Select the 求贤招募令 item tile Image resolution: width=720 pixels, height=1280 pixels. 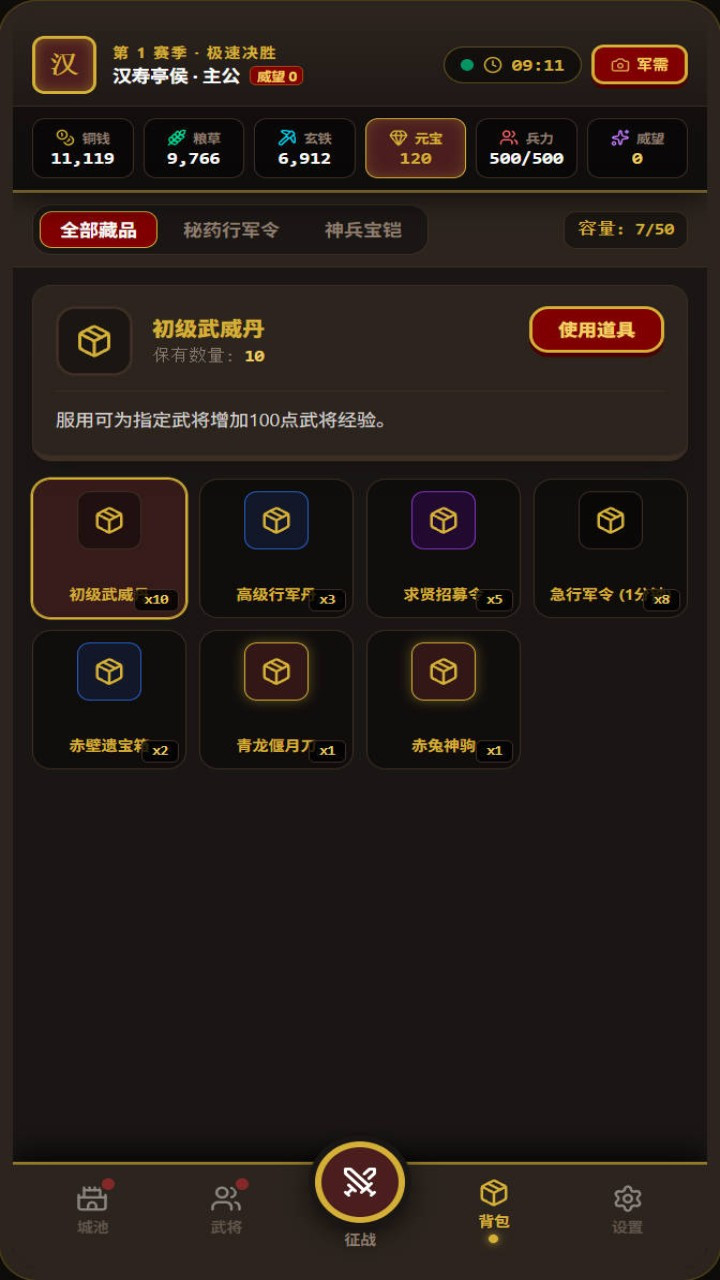[x=443, y=548]
